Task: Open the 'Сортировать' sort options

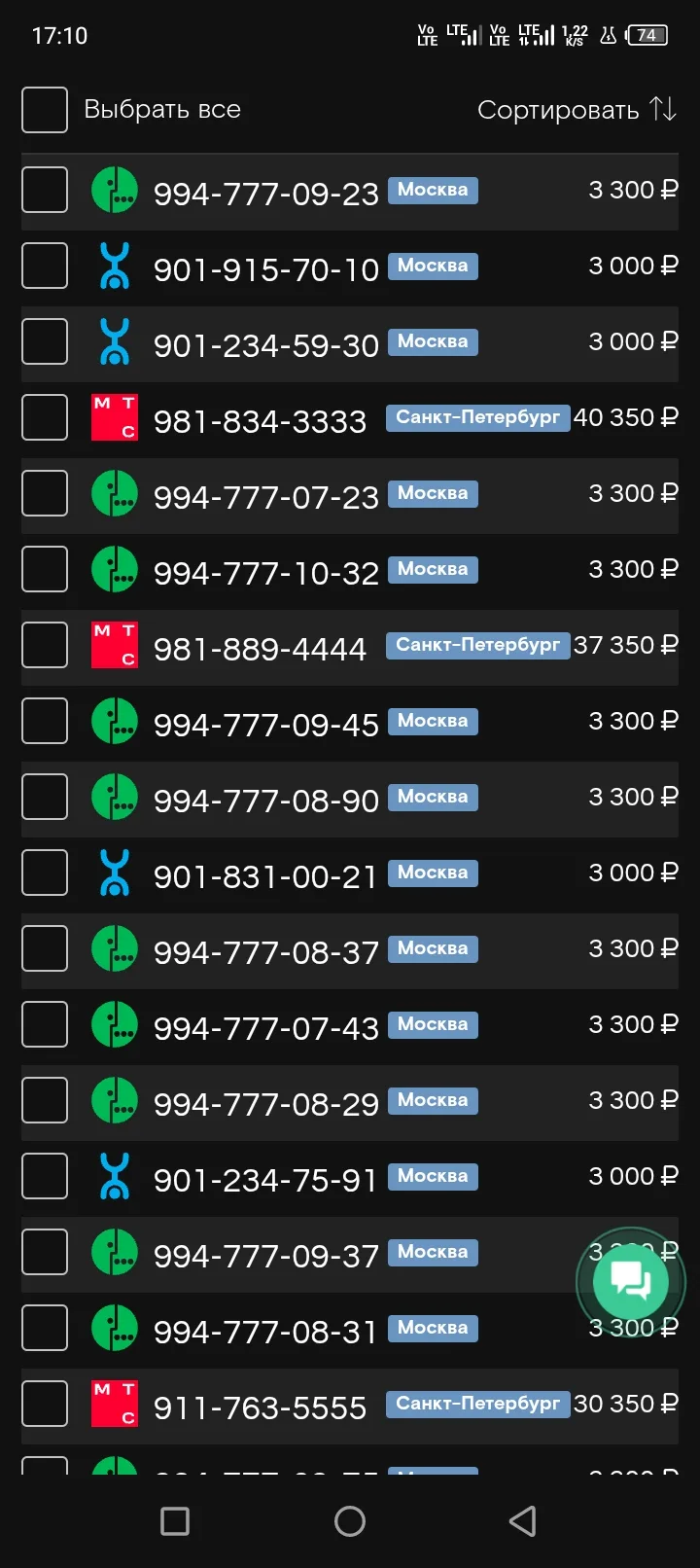Action: click(576, 110)
